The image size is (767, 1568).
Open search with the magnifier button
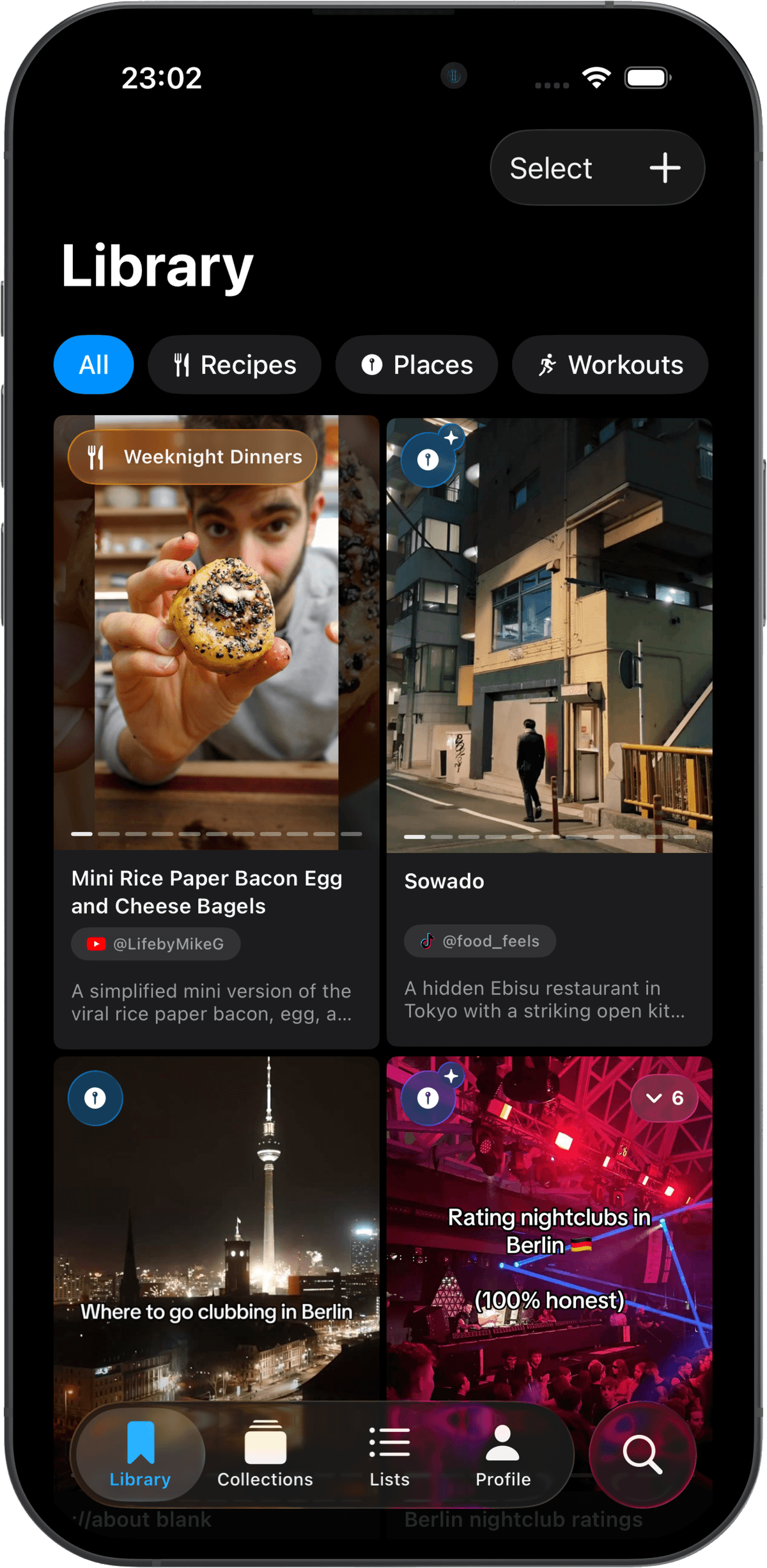(x=642, y=1454)
